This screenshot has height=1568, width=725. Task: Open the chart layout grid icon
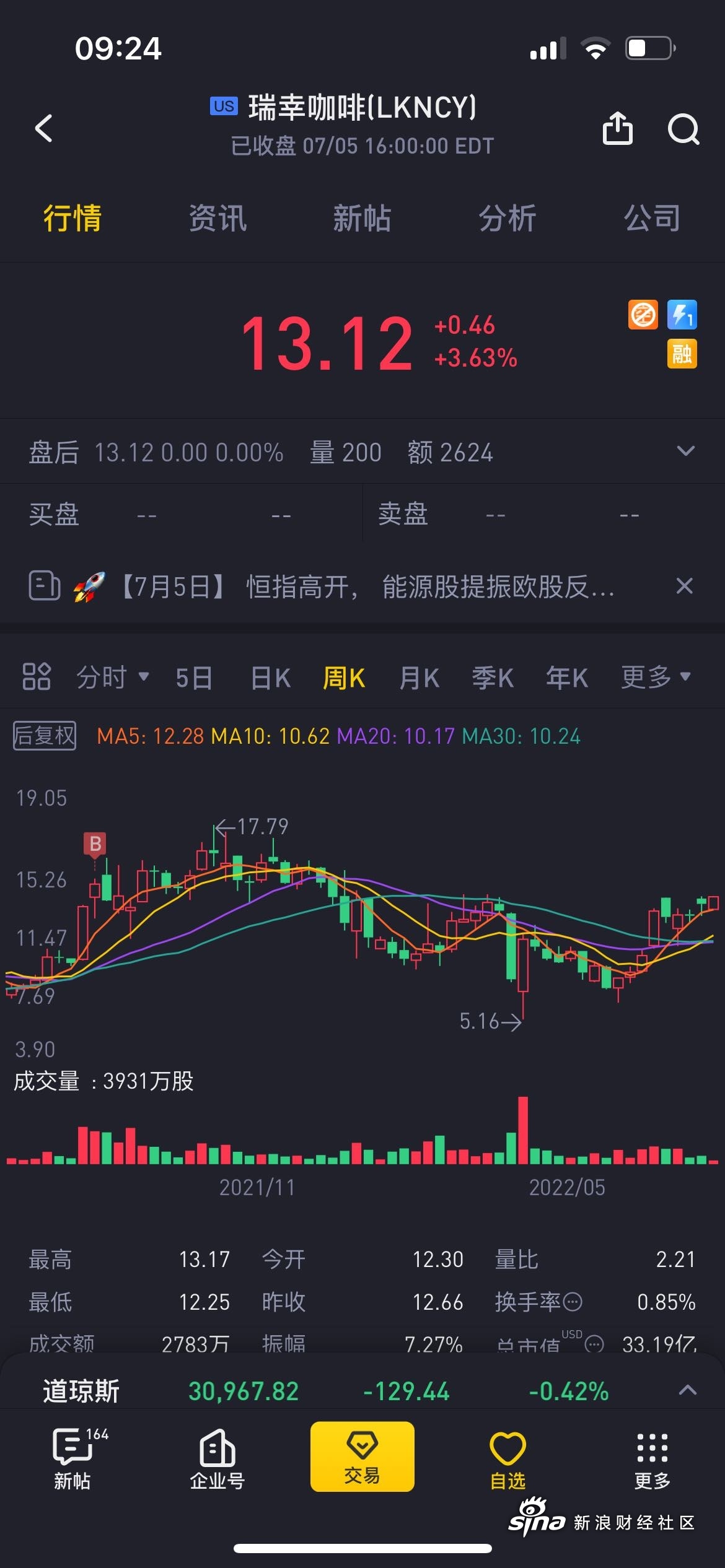pyautogui.click(x=37, y=676)
